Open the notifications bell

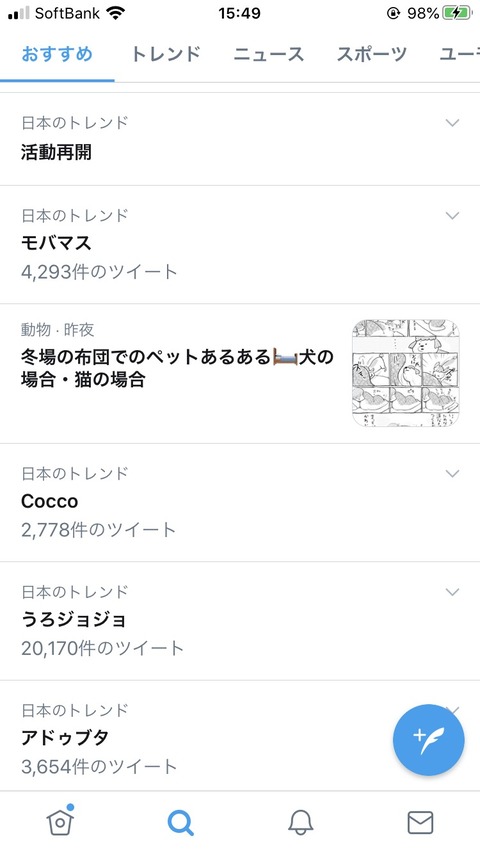tap(300, 822)
